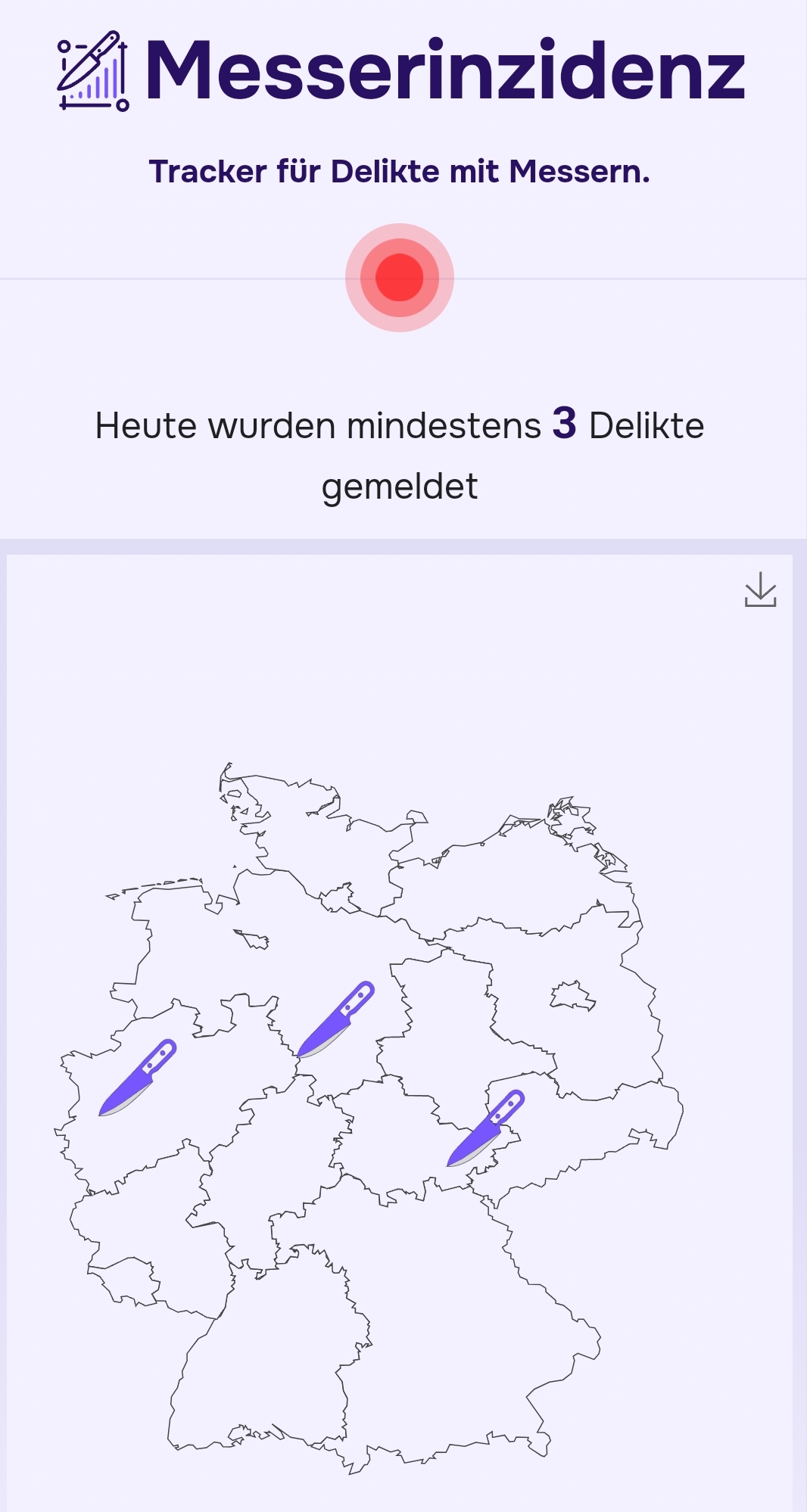Select the knife marker in Lower Saxony
The height and width of the screenshot is (1512, 807).
[x=335, y=1019]
